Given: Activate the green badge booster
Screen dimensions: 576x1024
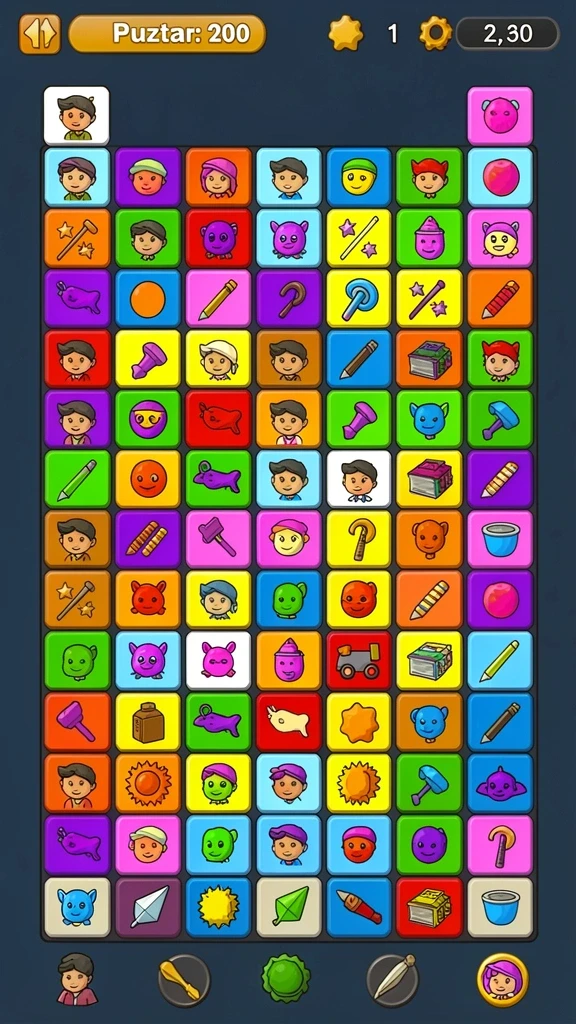Looking at the screenshot, I should [x=286, y=978].
